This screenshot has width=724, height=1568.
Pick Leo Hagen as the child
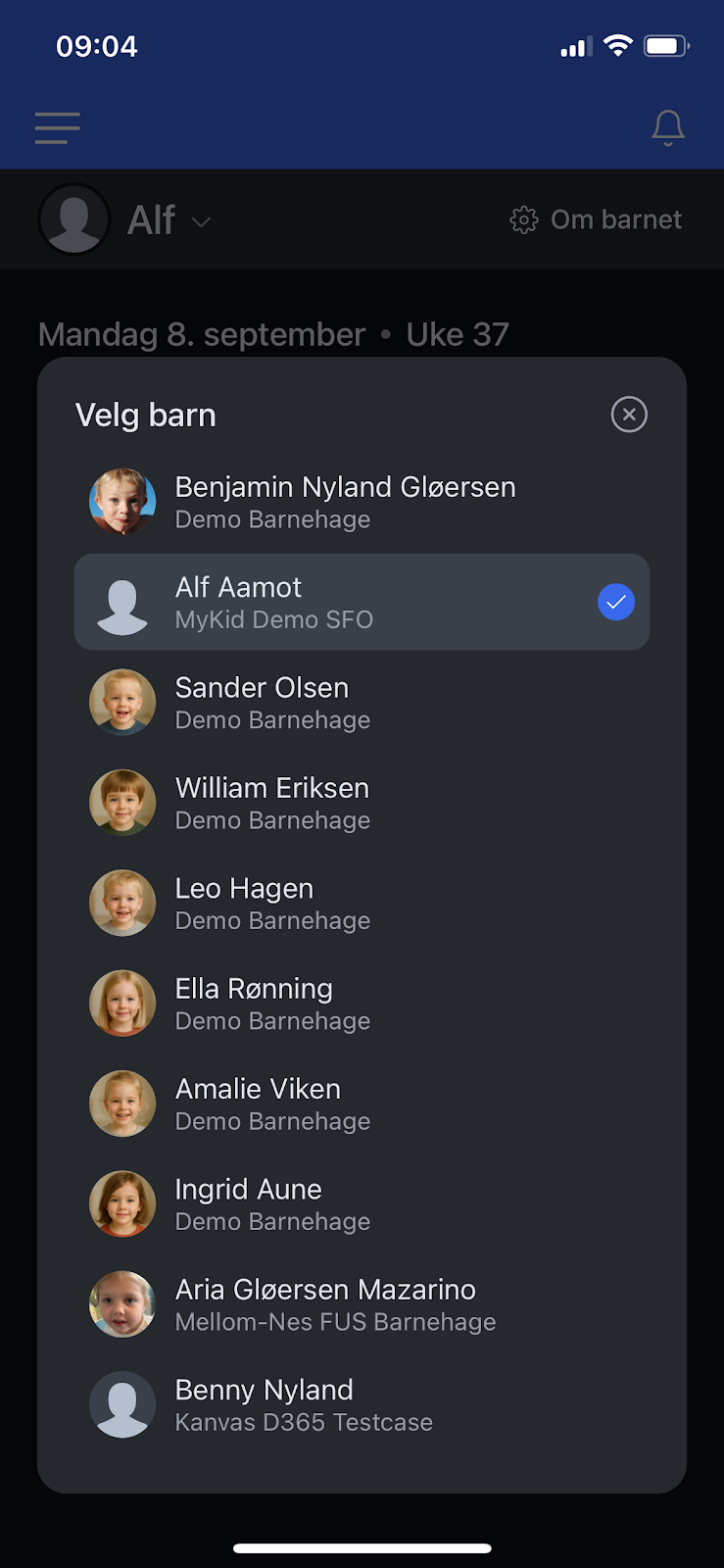tap(362, 903)
